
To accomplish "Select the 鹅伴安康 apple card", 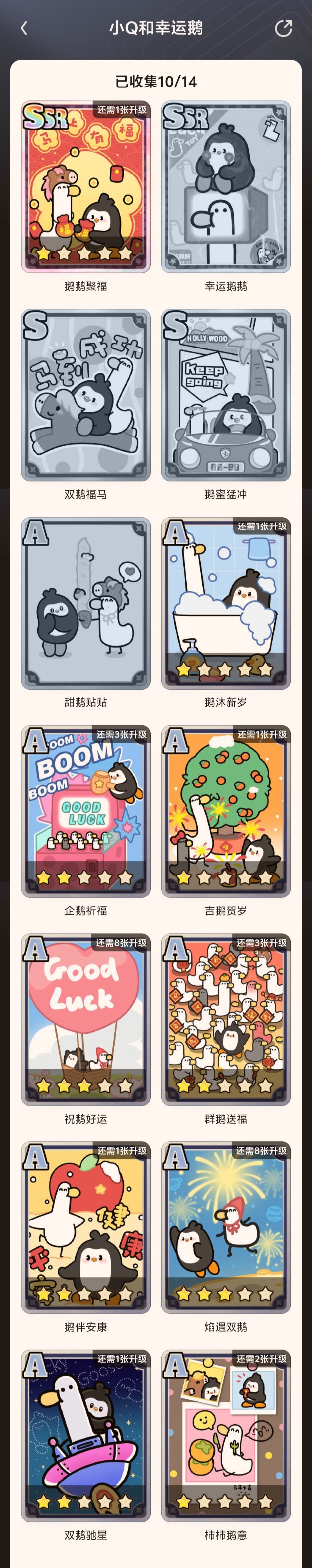I will pyautogui.click(x=86, y=1227).
